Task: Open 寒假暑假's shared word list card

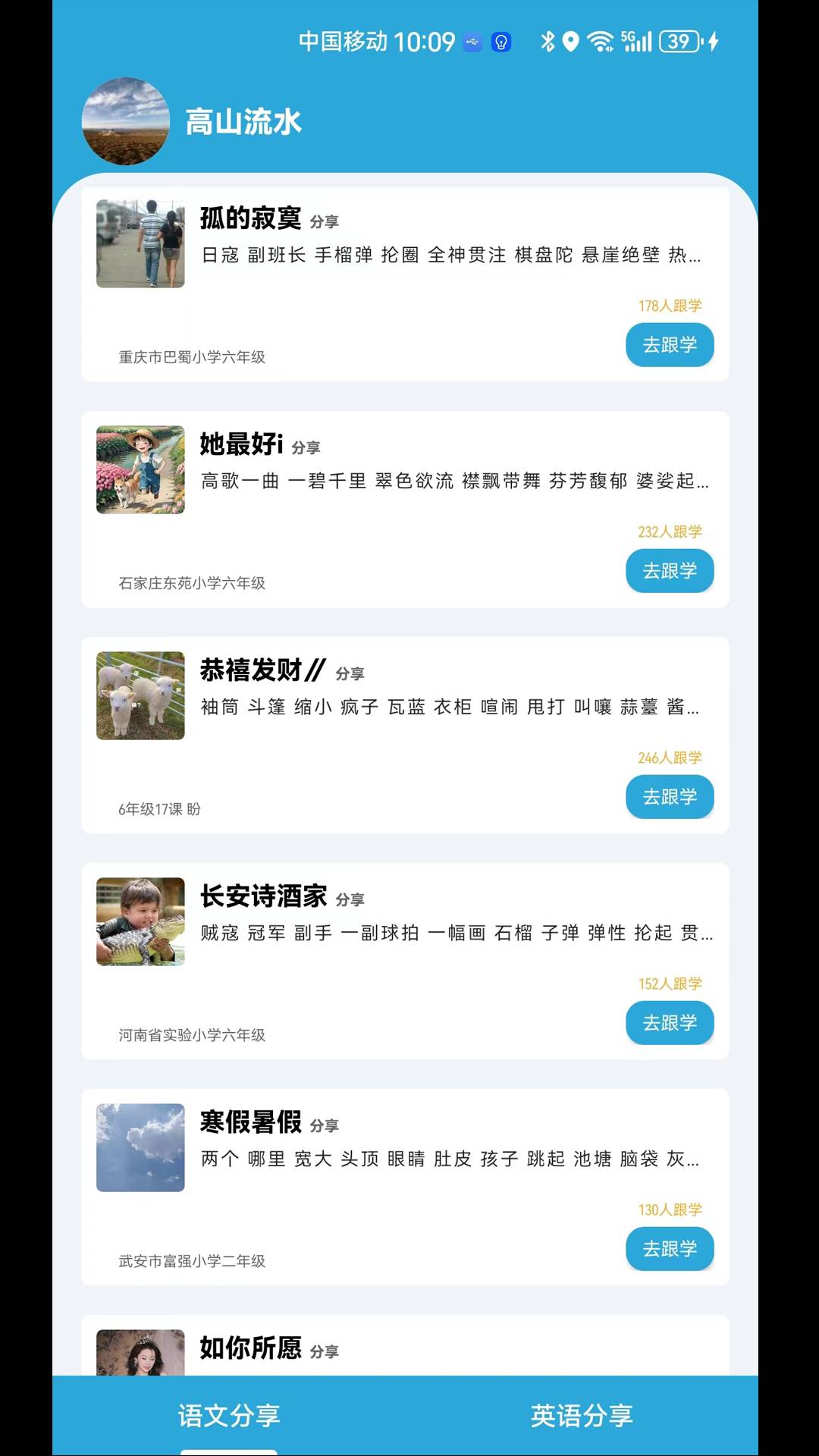Action: pyautogui.click(x=405, y=1188)
